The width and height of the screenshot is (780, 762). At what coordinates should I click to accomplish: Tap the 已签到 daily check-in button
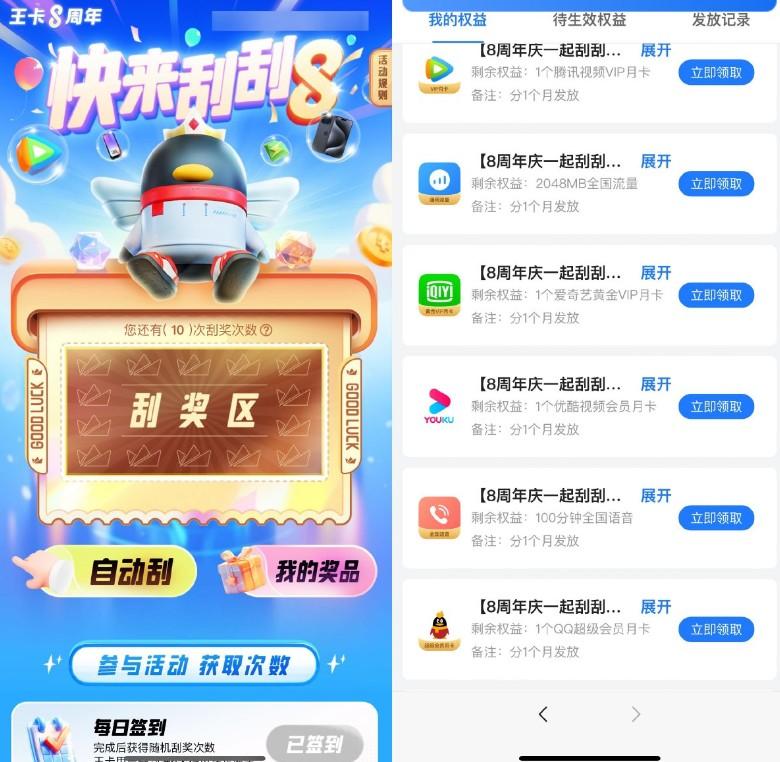pos(314,744)
